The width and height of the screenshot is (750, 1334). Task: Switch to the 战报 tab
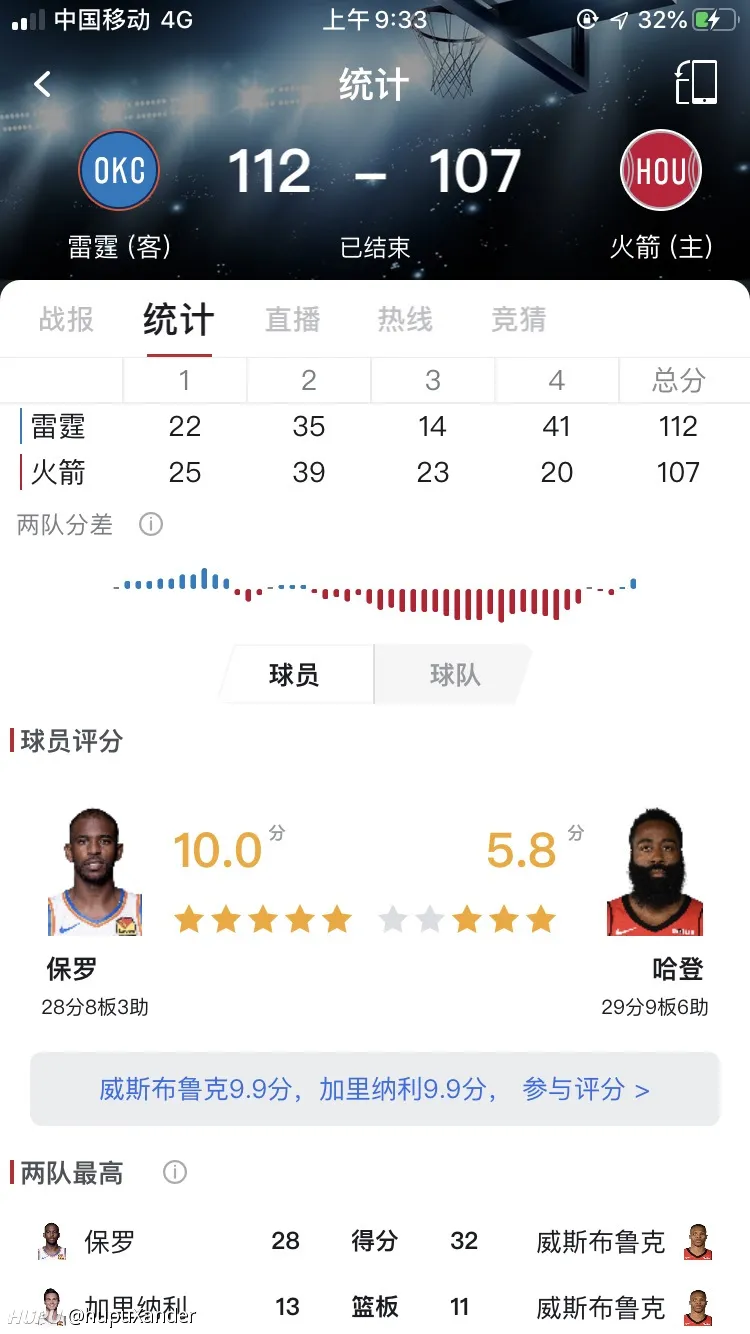click(65, 319)
